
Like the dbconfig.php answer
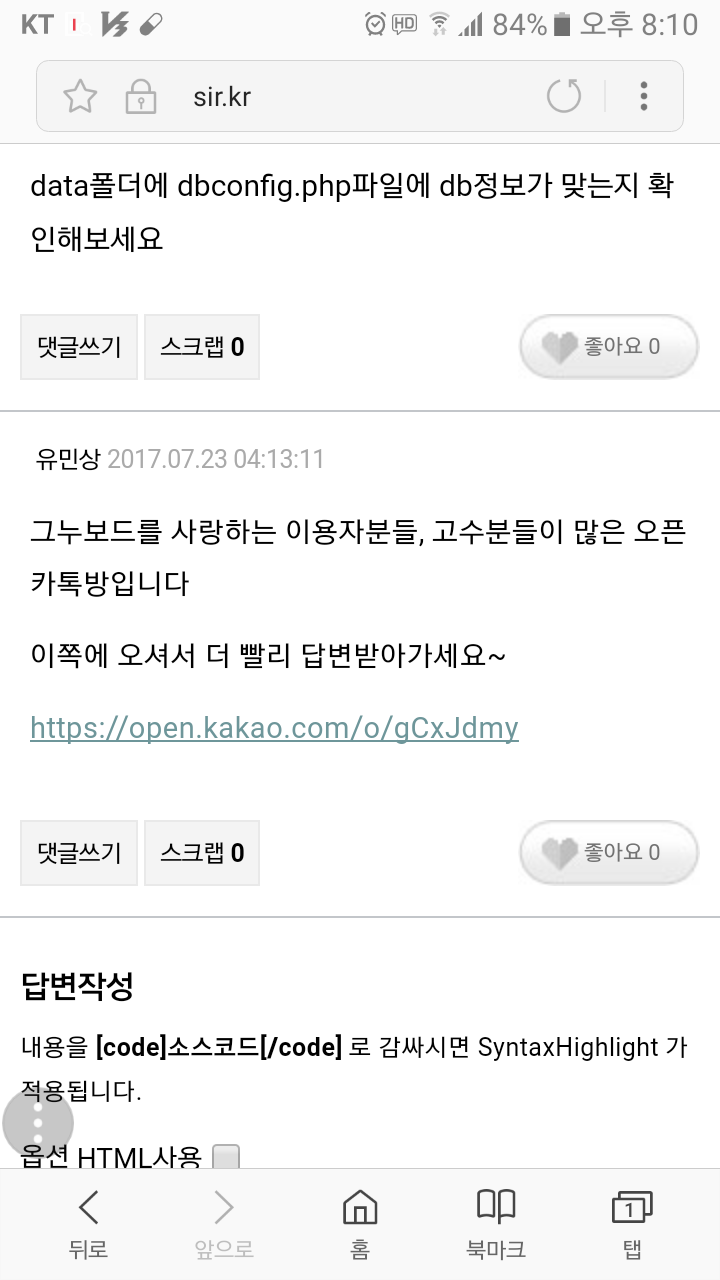pyautogui.click(x=608, y=347)
